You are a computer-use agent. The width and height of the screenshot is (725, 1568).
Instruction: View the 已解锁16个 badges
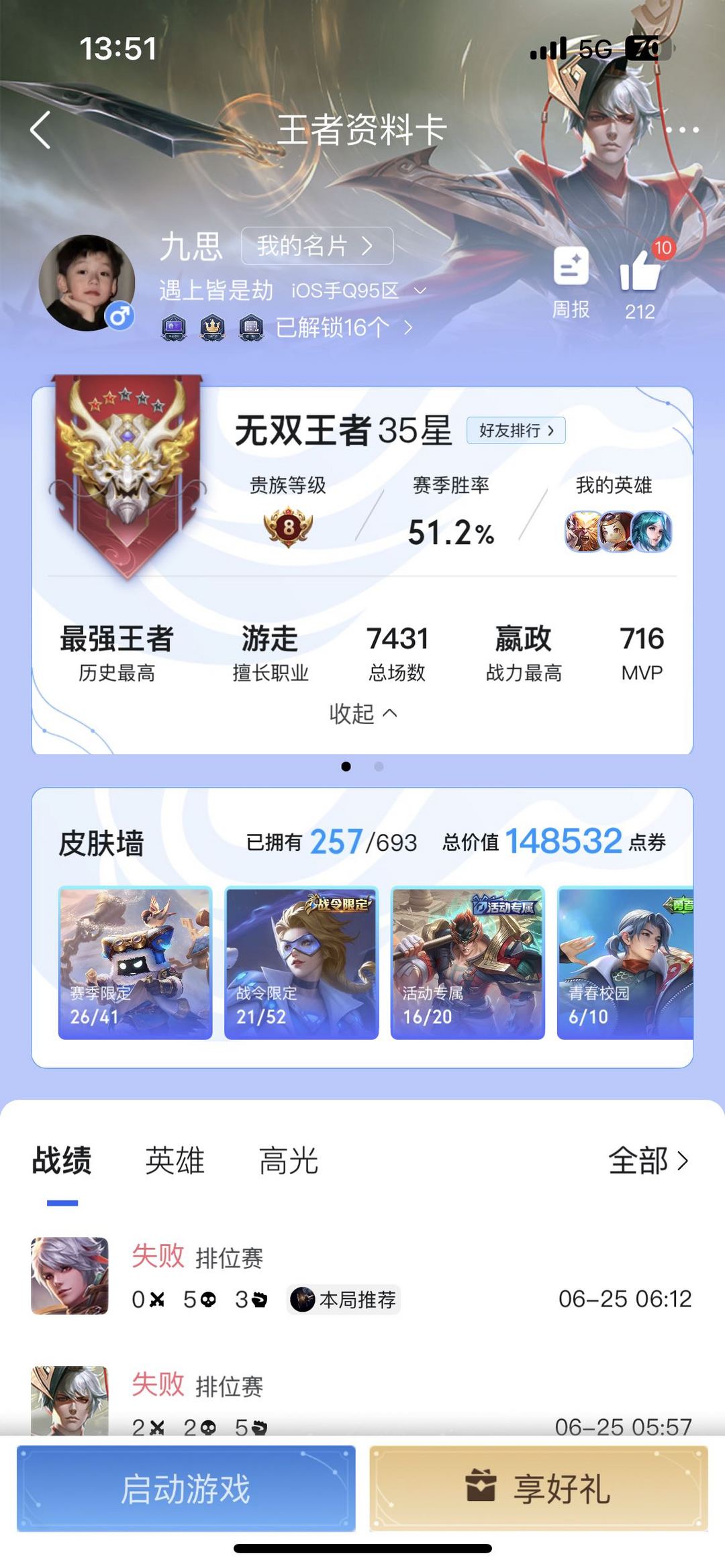pyautogui.click(x=344, y=327)
